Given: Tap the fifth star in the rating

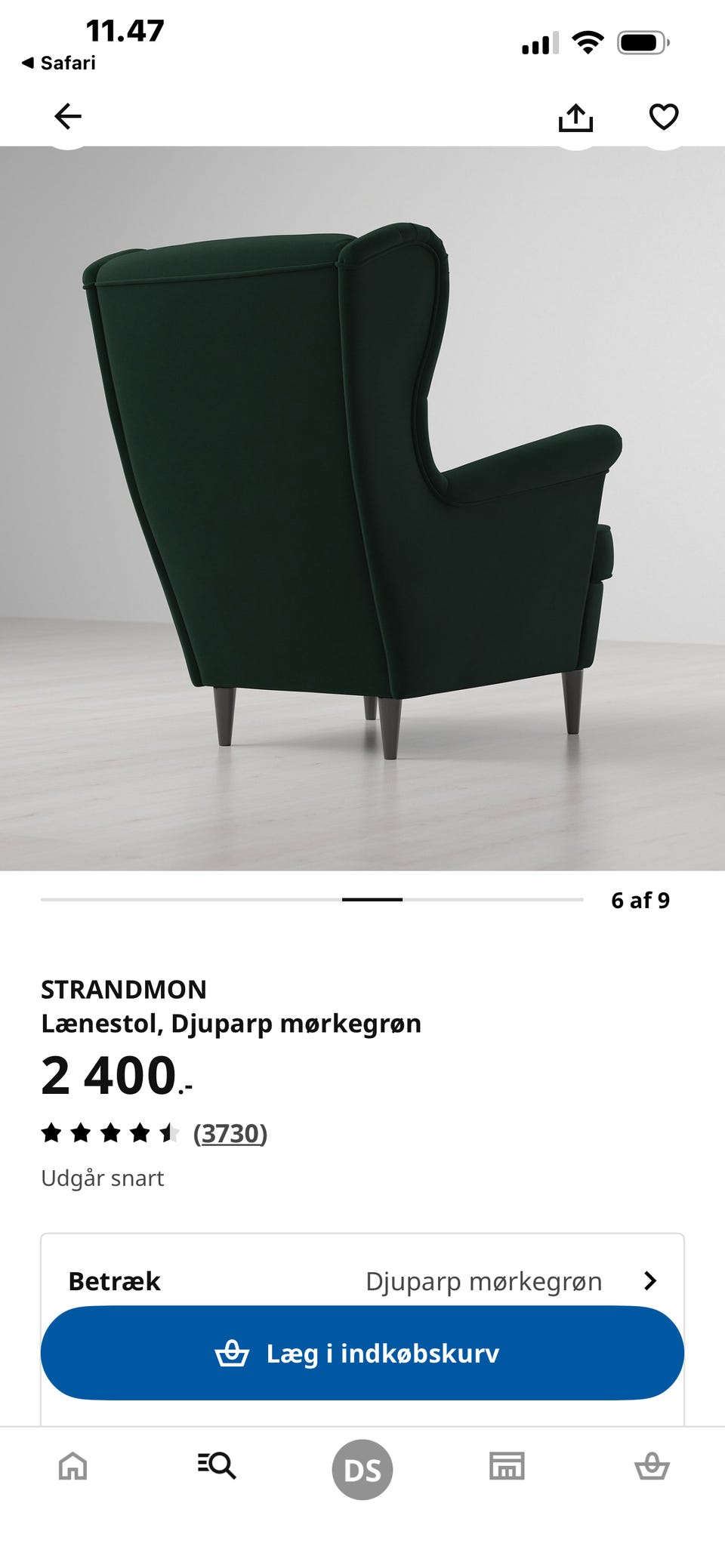Looking at the screenshot, I should click(x=169, y=1132).
